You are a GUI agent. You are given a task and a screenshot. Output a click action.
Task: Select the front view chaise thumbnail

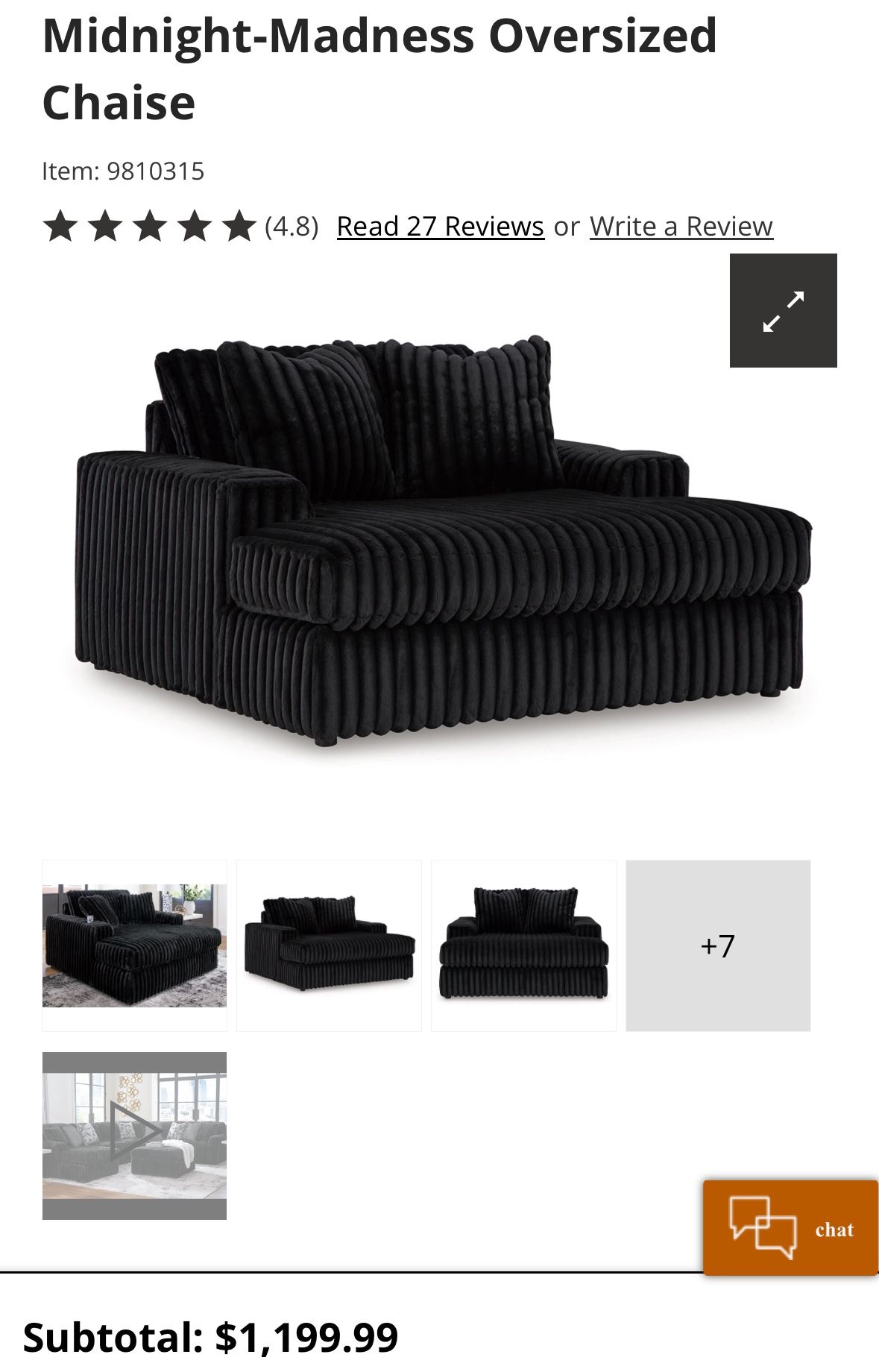coord(523,945)
